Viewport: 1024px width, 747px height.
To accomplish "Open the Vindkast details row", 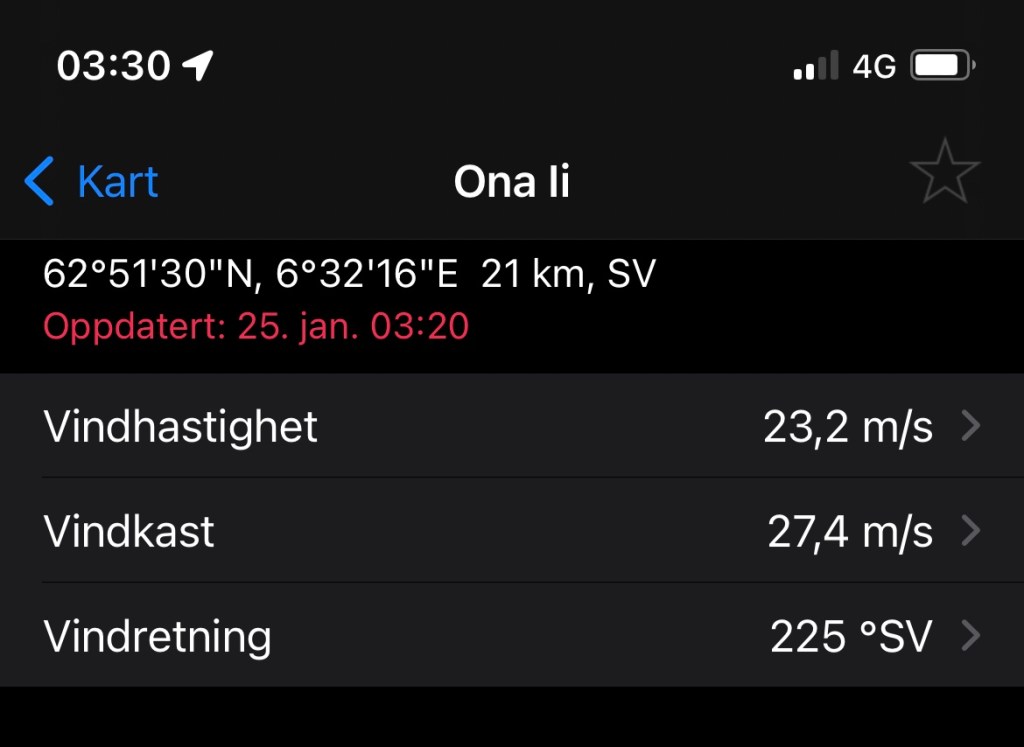I will pyautogui.click(x=512, y=531).
